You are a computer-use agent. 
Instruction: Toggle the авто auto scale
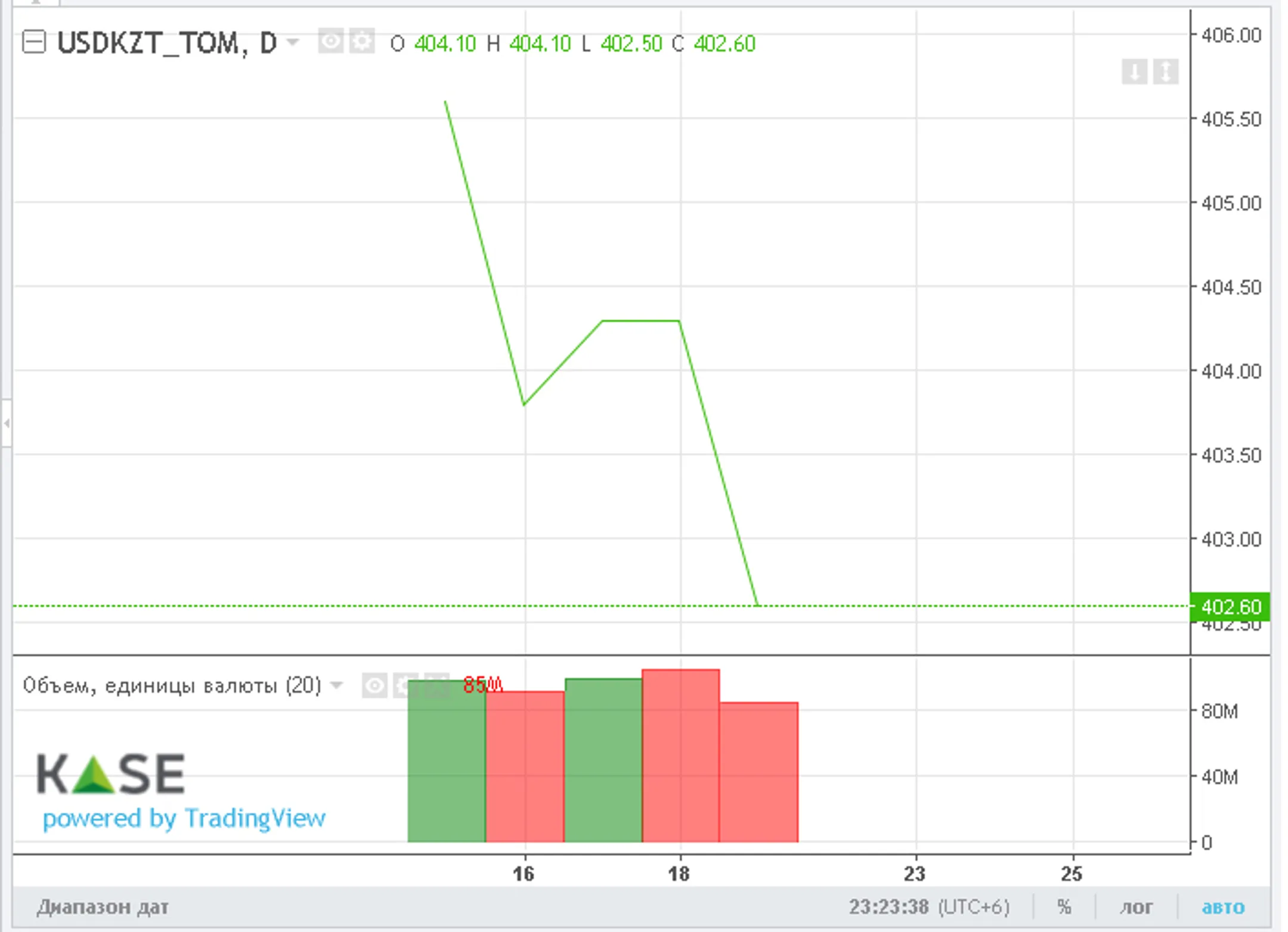click(x=1223, y=907)
